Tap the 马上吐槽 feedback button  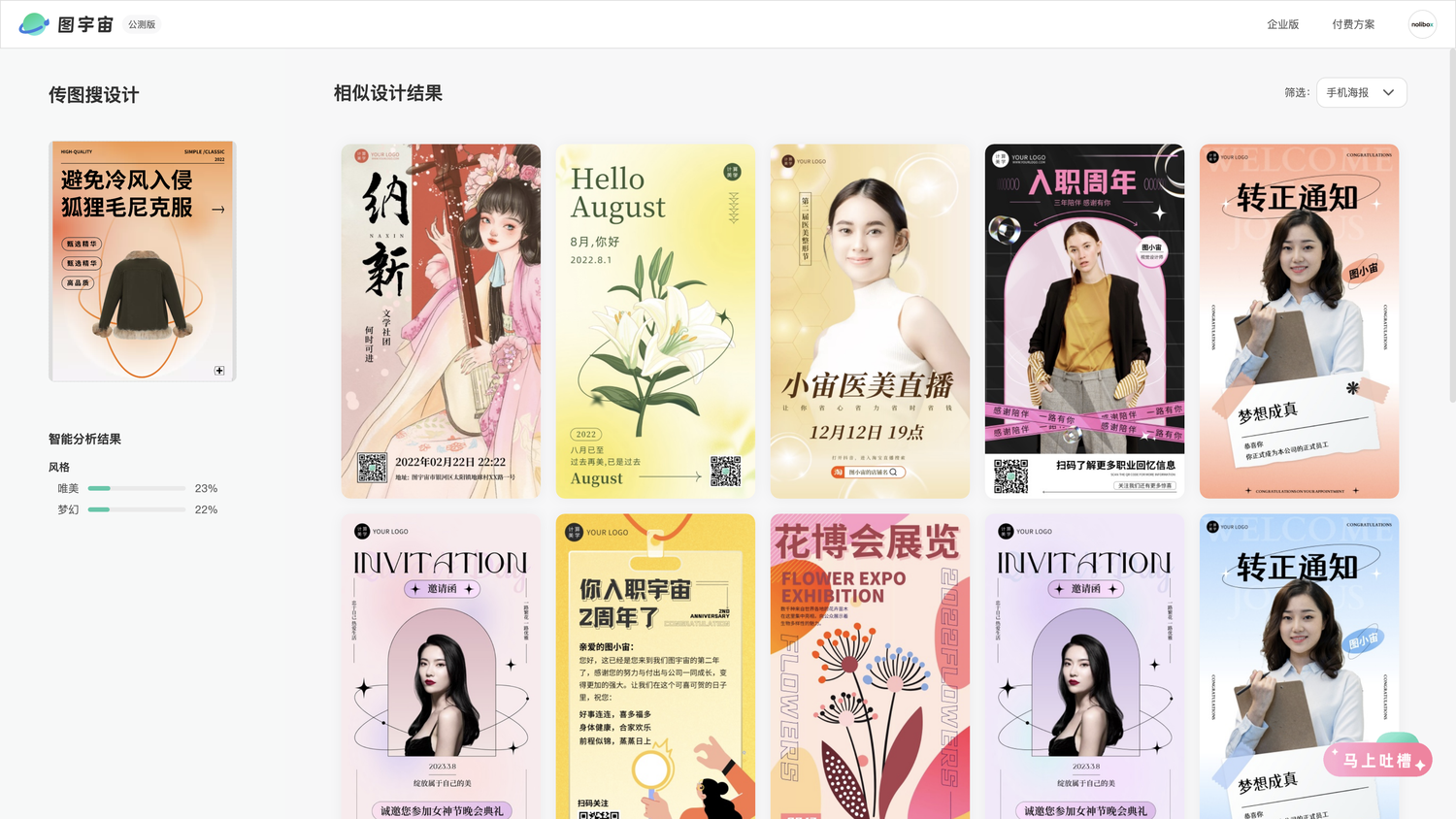tap(1377, 761)
